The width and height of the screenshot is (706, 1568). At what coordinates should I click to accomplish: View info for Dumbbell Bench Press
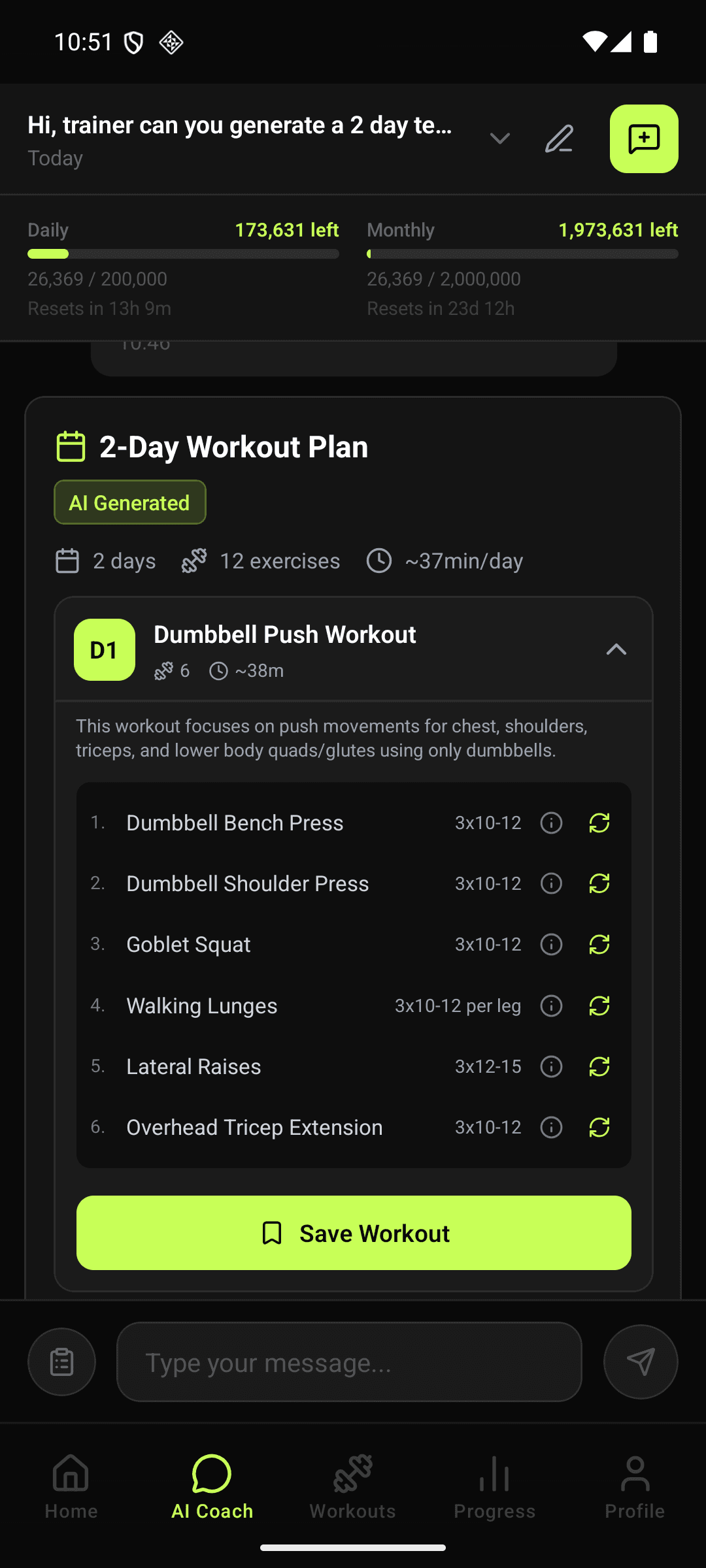[x=551, y=823]
